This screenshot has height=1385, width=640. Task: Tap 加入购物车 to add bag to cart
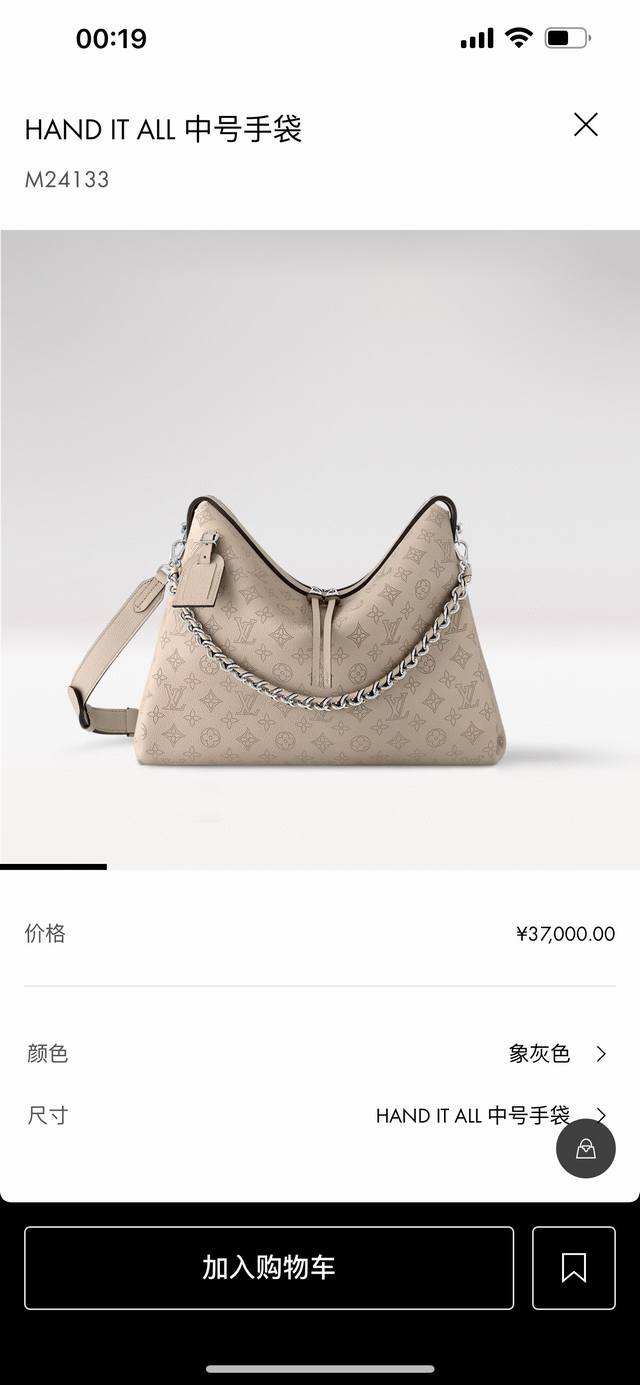[x=269, y=1268]
